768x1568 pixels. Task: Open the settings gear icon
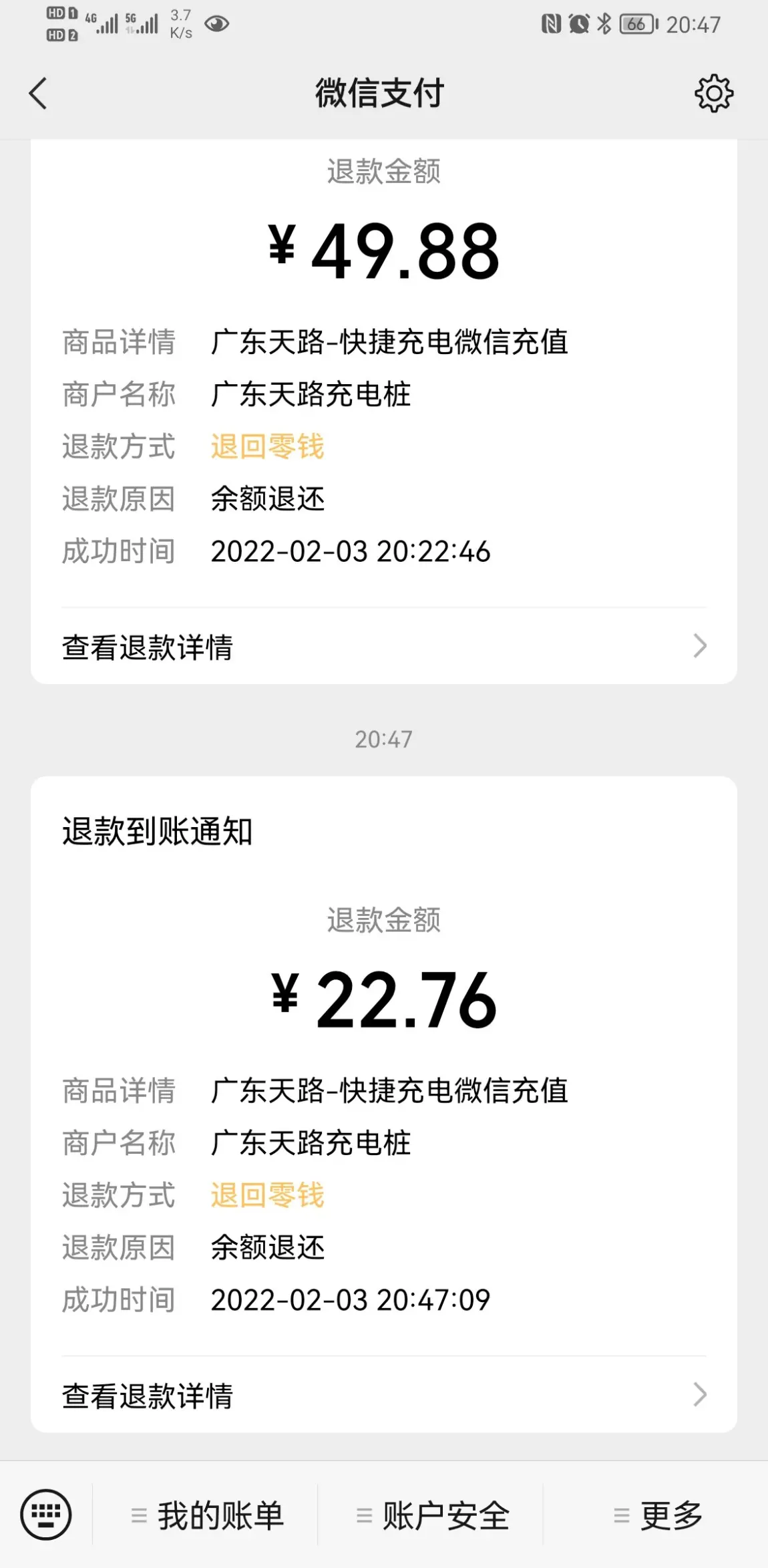(x=714, y=93)
